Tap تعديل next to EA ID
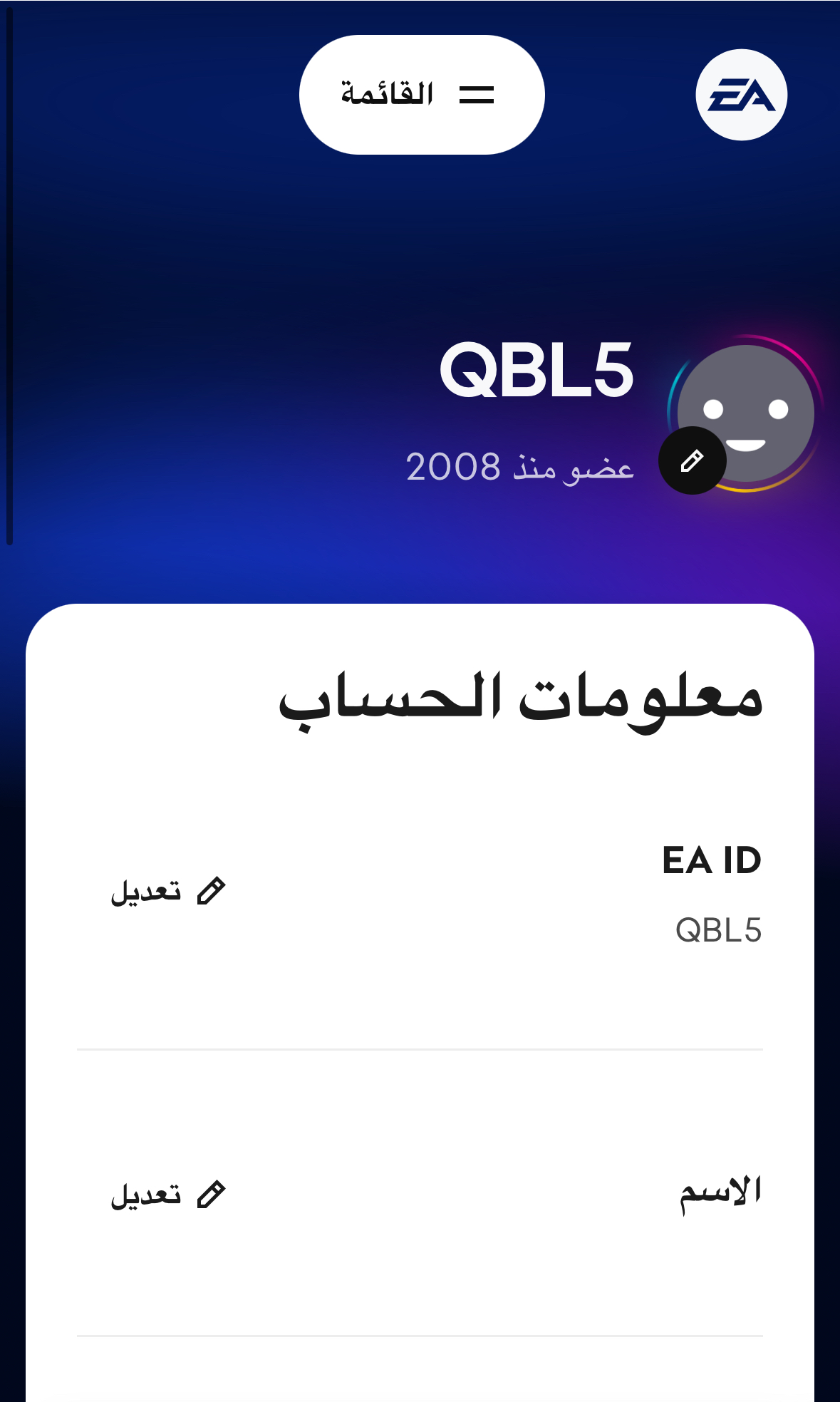Screen dimensions: 840x1402 tap(168, 891)
